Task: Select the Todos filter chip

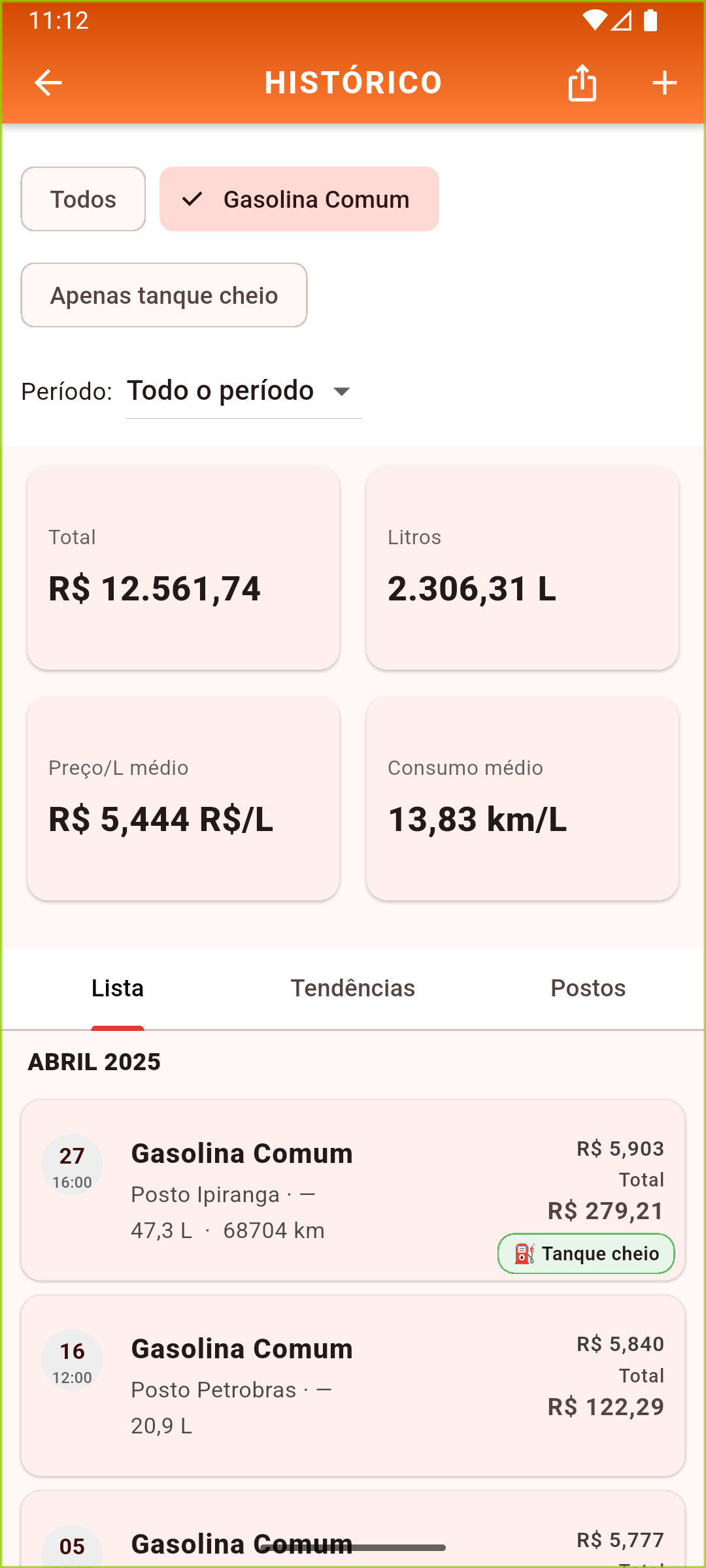Action: [82, 199]
